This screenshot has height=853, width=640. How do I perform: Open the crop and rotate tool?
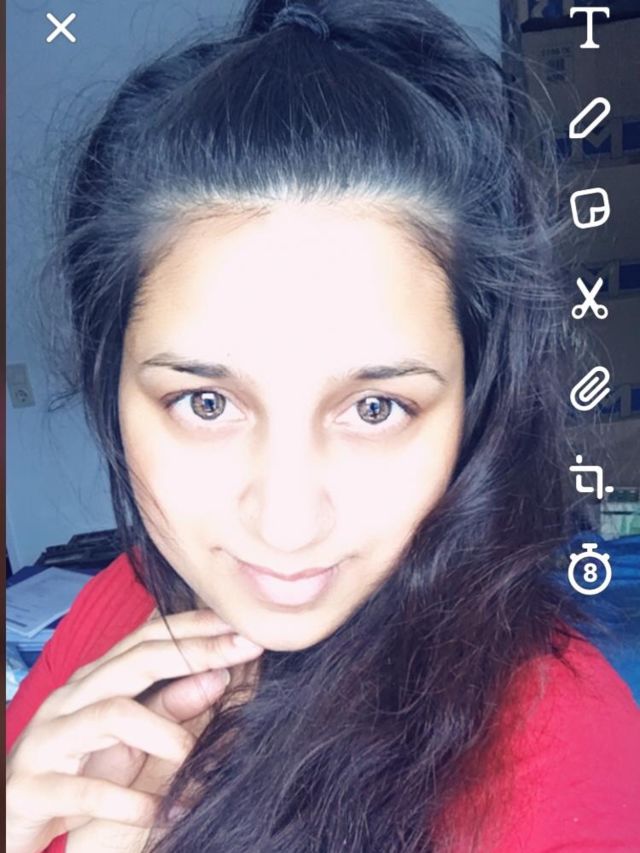pyautogui.click(x=590, y=478)
